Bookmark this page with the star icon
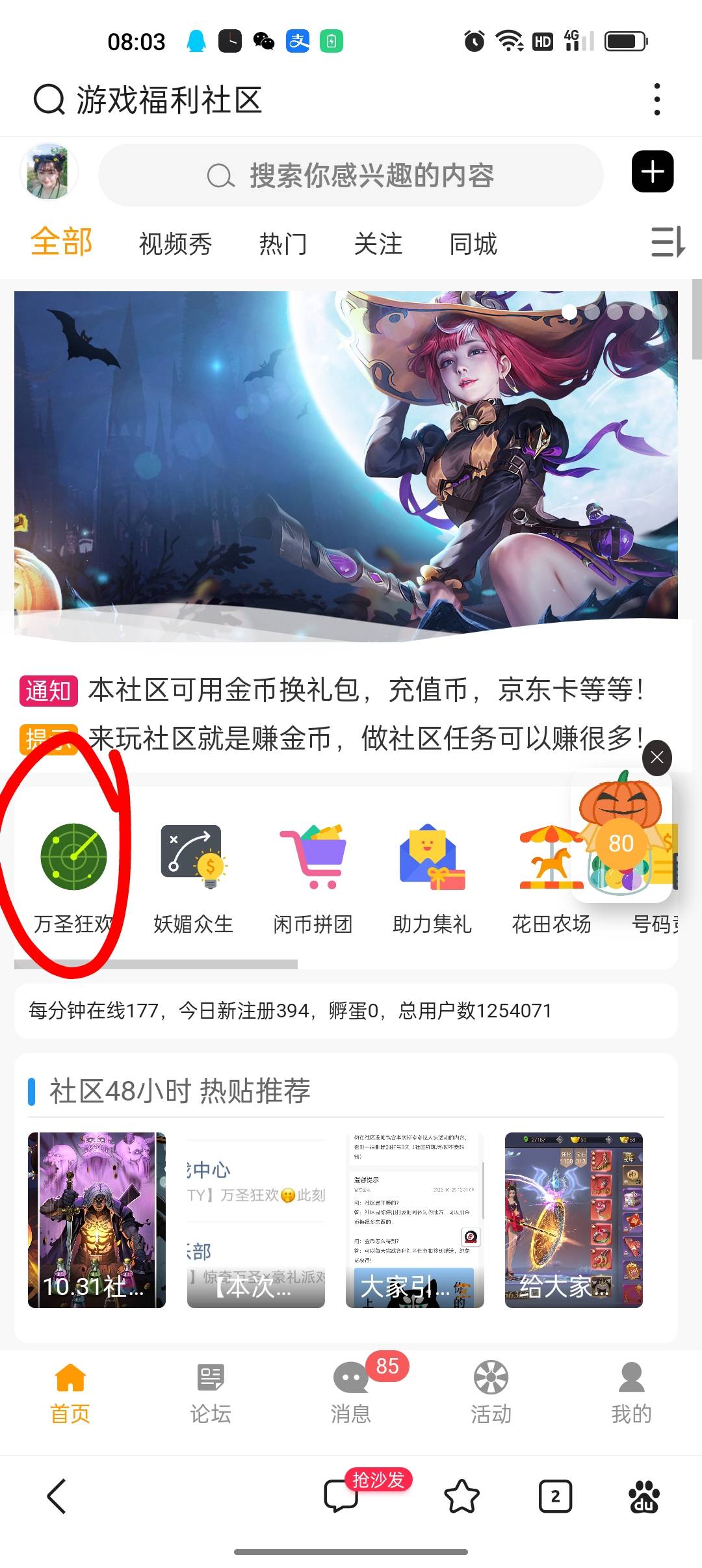The image size is (702, 1568). 461,1496
